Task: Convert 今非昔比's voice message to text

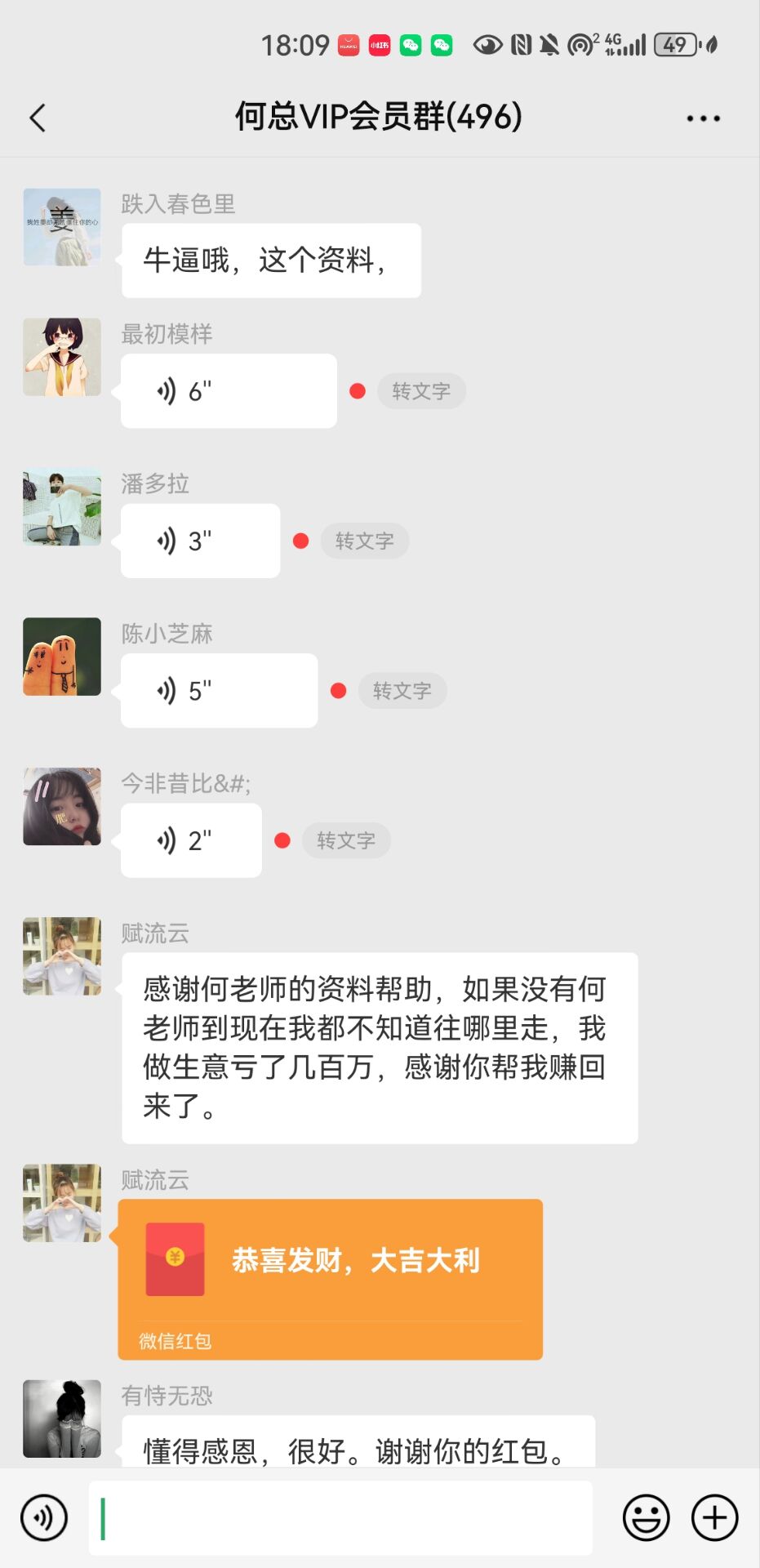Action: 346,840
